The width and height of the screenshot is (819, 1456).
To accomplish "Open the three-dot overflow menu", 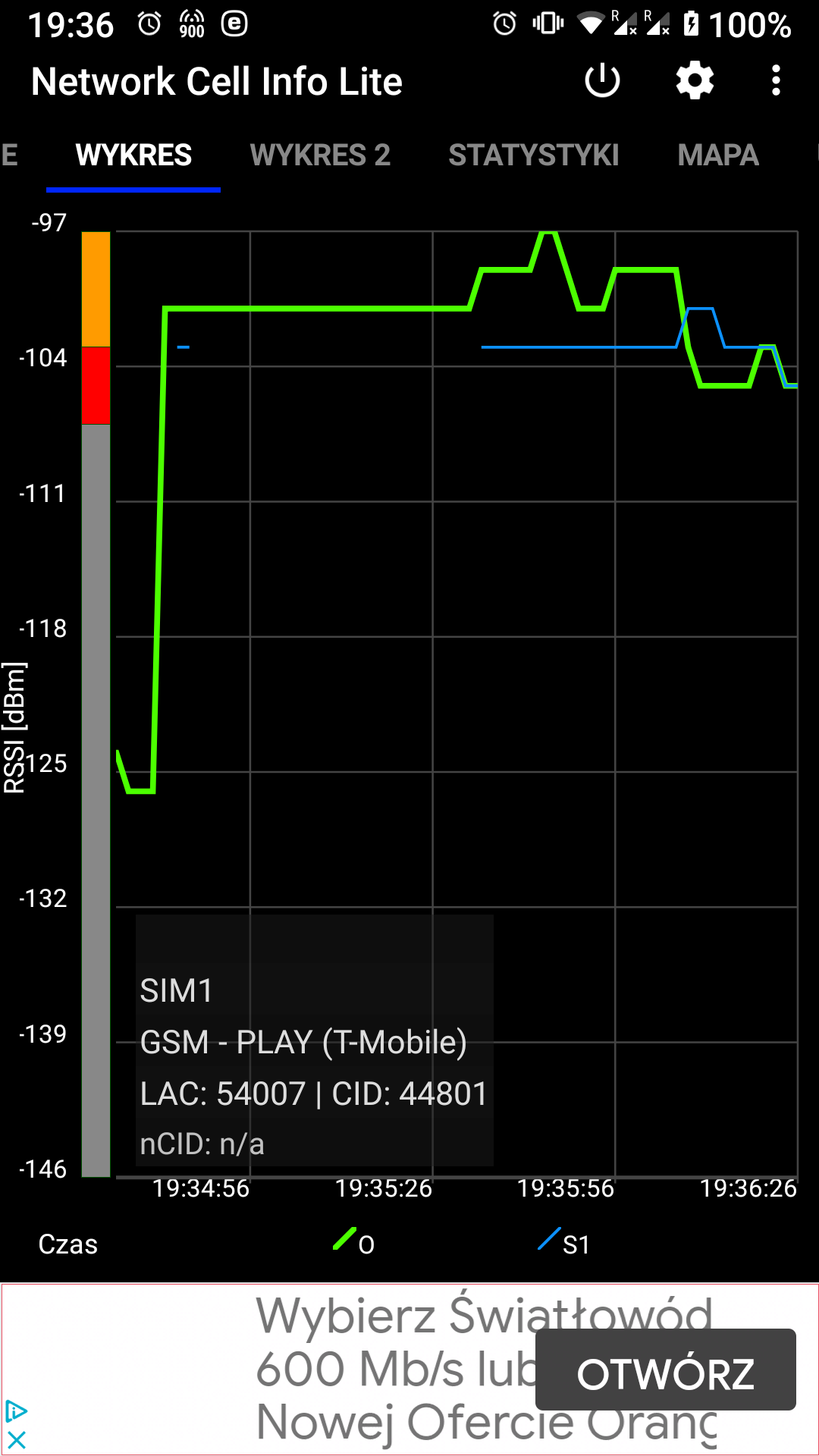I will tap(775, 80).
